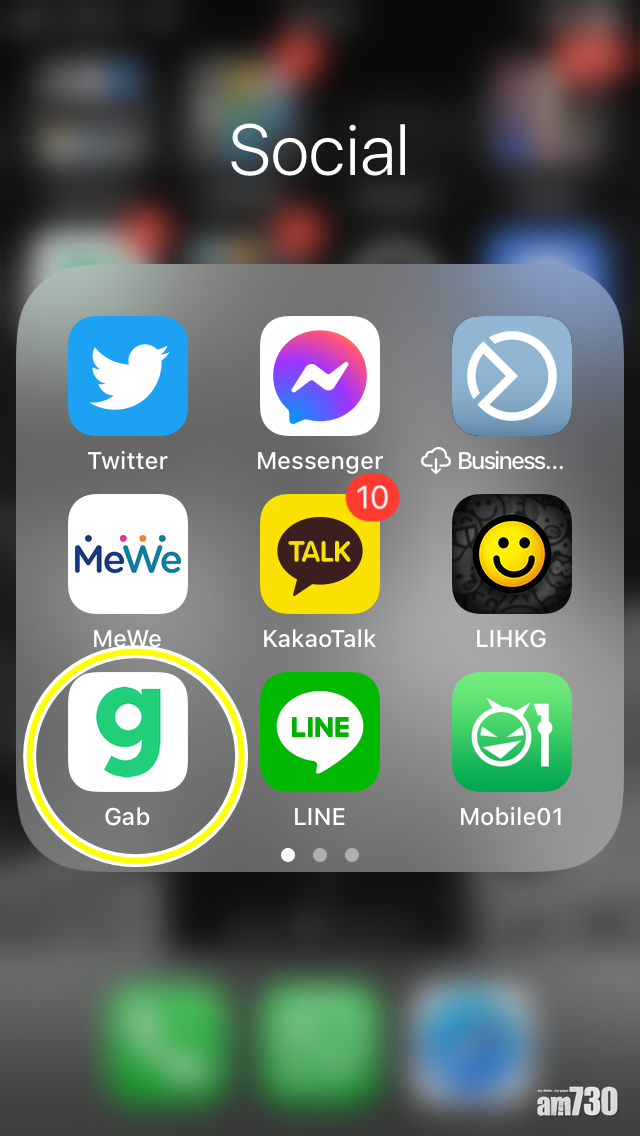640x1136 pixels.
Task: Open the Twitter app
Action: coord(128,376)
